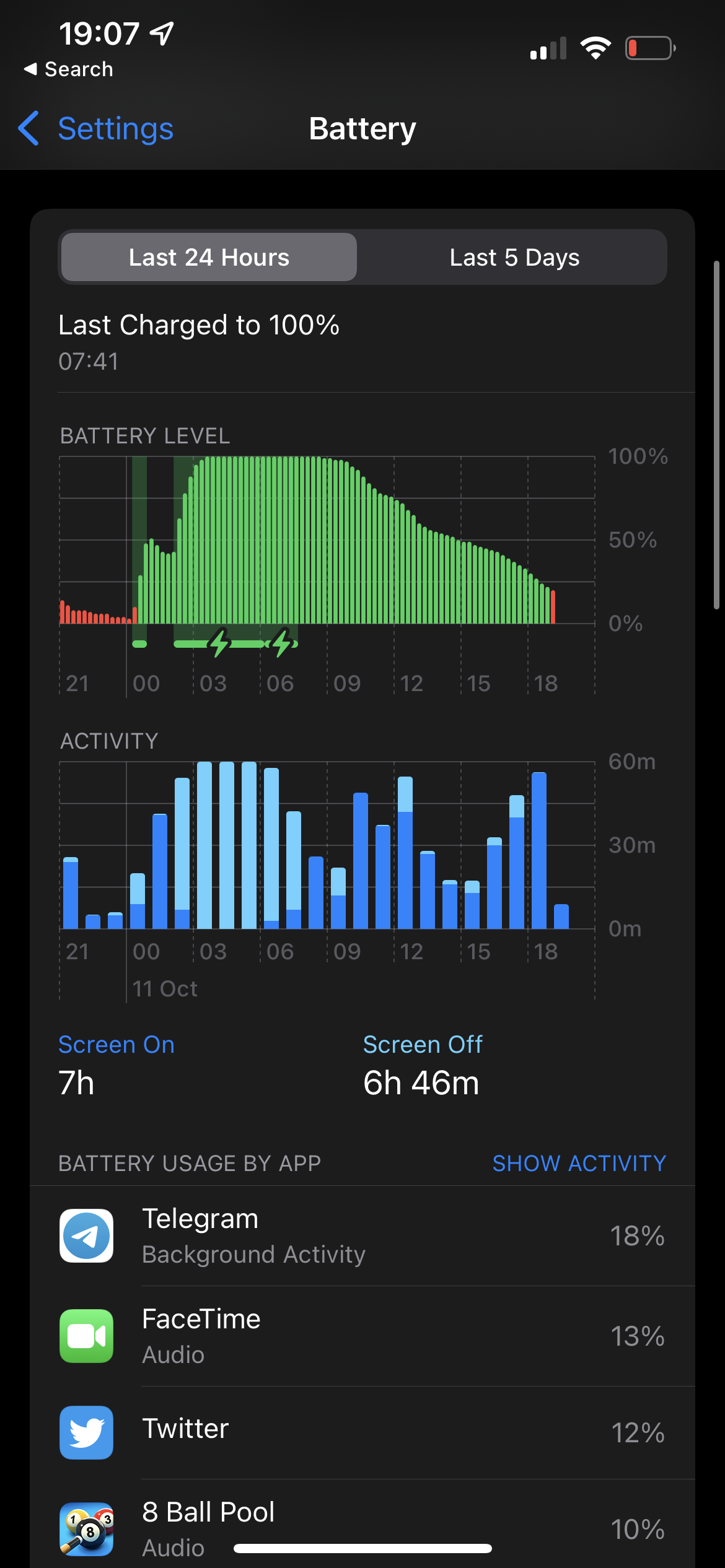Open FaceTime battery usage row
The width and height of the screenshot is (725, 1568).
tap(362, 1336)
